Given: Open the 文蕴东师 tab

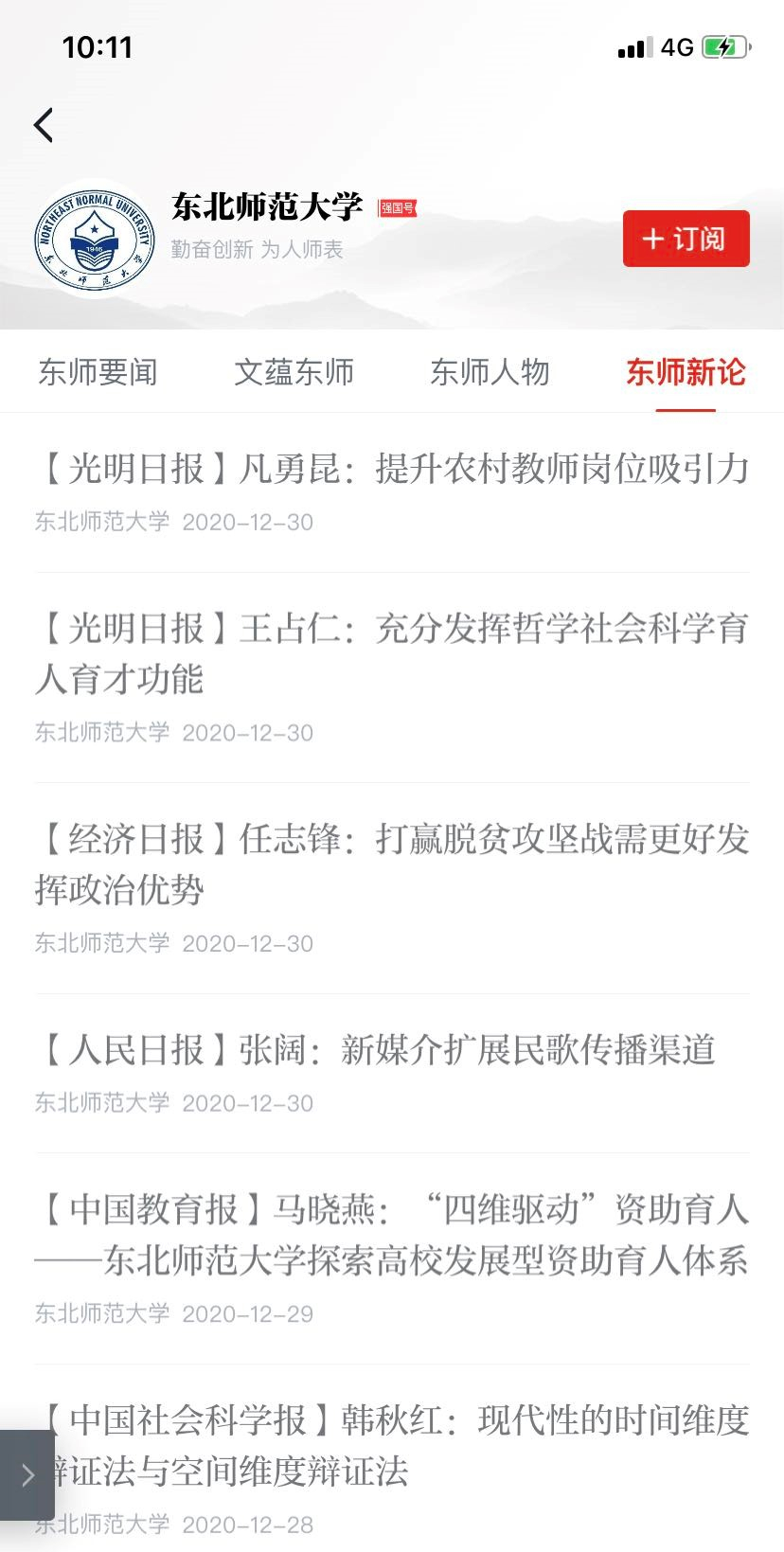Looking at the screenshot, I should (x=294, y=372).
